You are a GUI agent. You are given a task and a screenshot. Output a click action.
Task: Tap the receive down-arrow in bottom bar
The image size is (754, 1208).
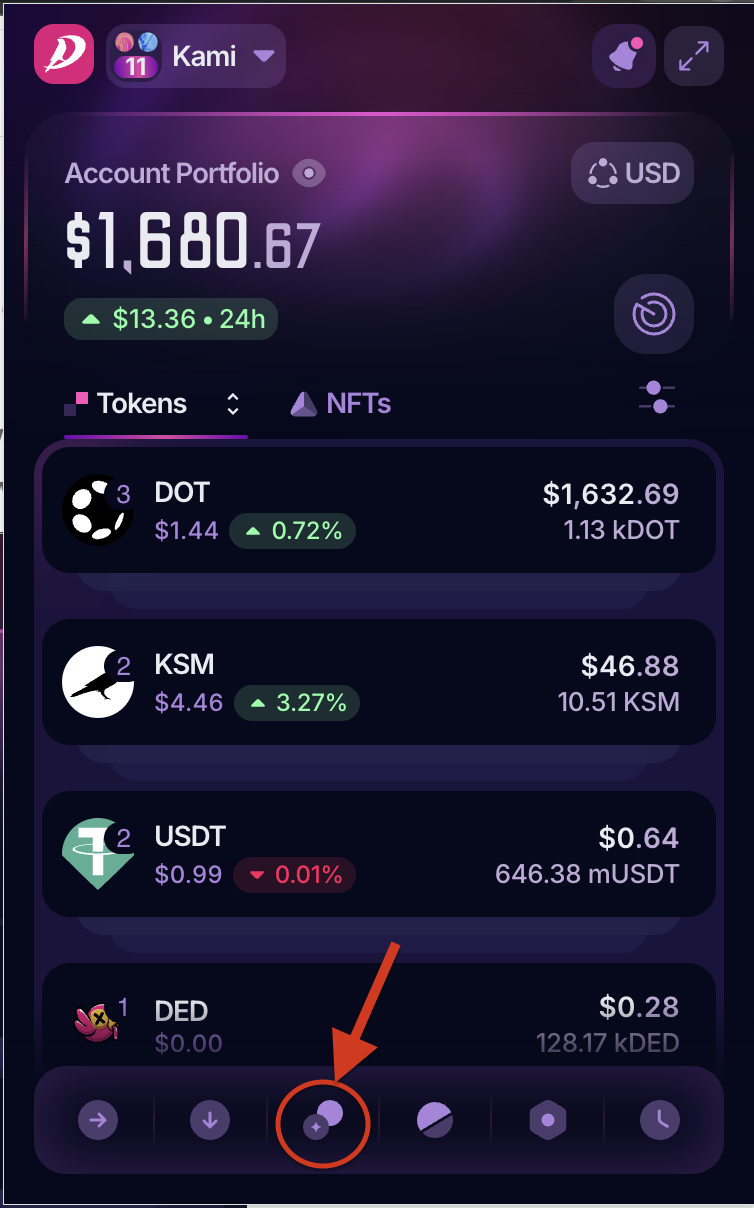(x=209, y=1120)
